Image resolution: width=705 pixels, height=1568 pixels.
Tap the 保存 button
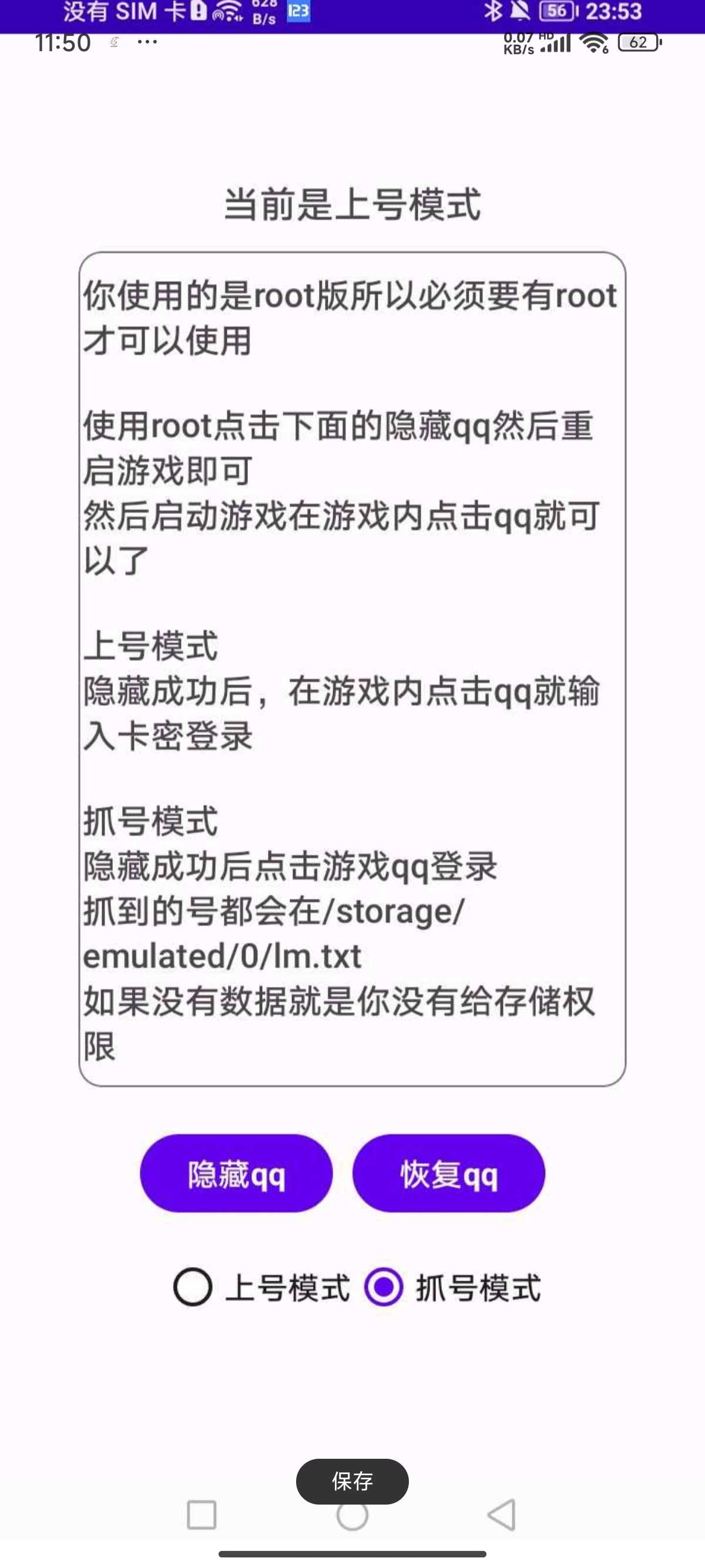[352, 1481]
